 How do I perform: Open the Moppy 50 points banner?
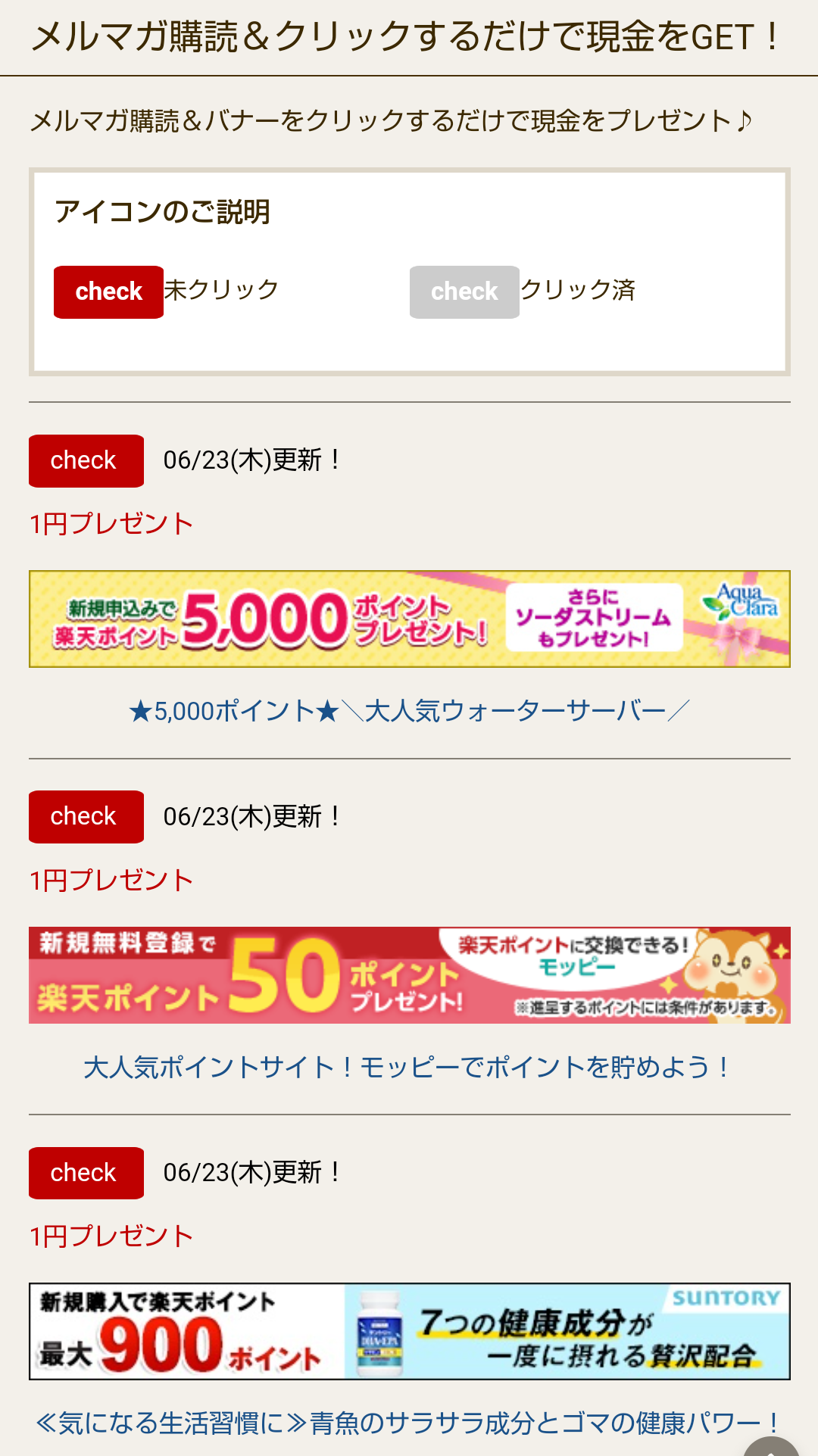coord(409,975)
